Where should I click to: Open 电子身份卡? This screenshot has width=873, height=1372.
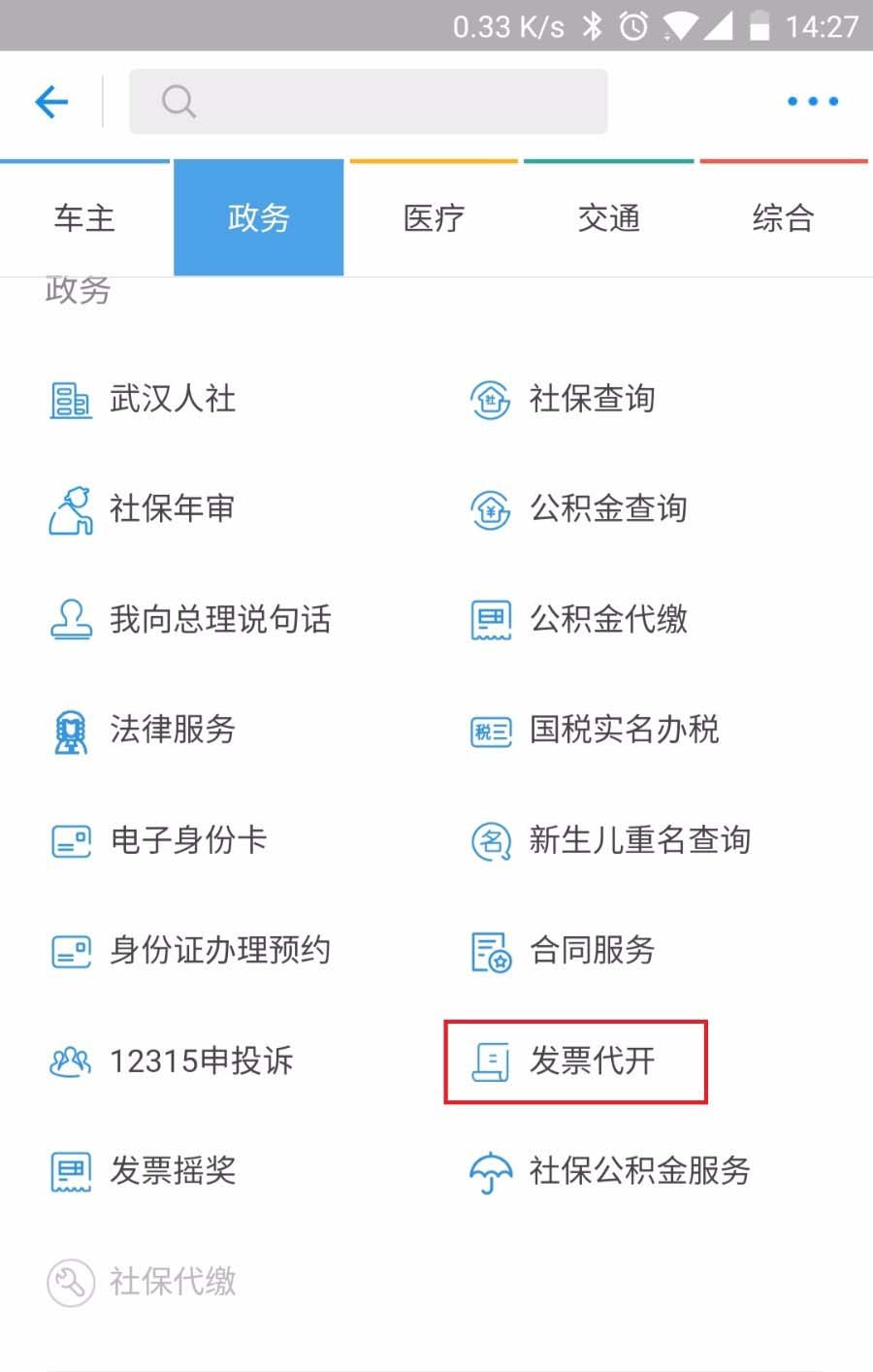tap(160, 840)
